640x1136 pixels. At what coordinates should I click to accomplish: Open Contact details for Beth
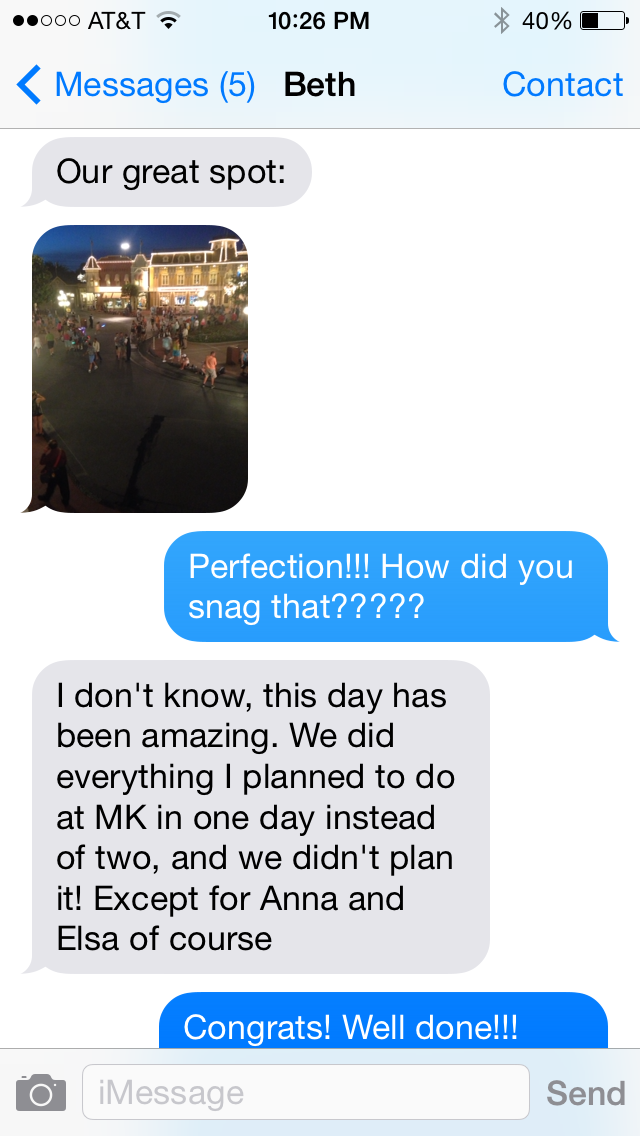click(x=562, y=85)
